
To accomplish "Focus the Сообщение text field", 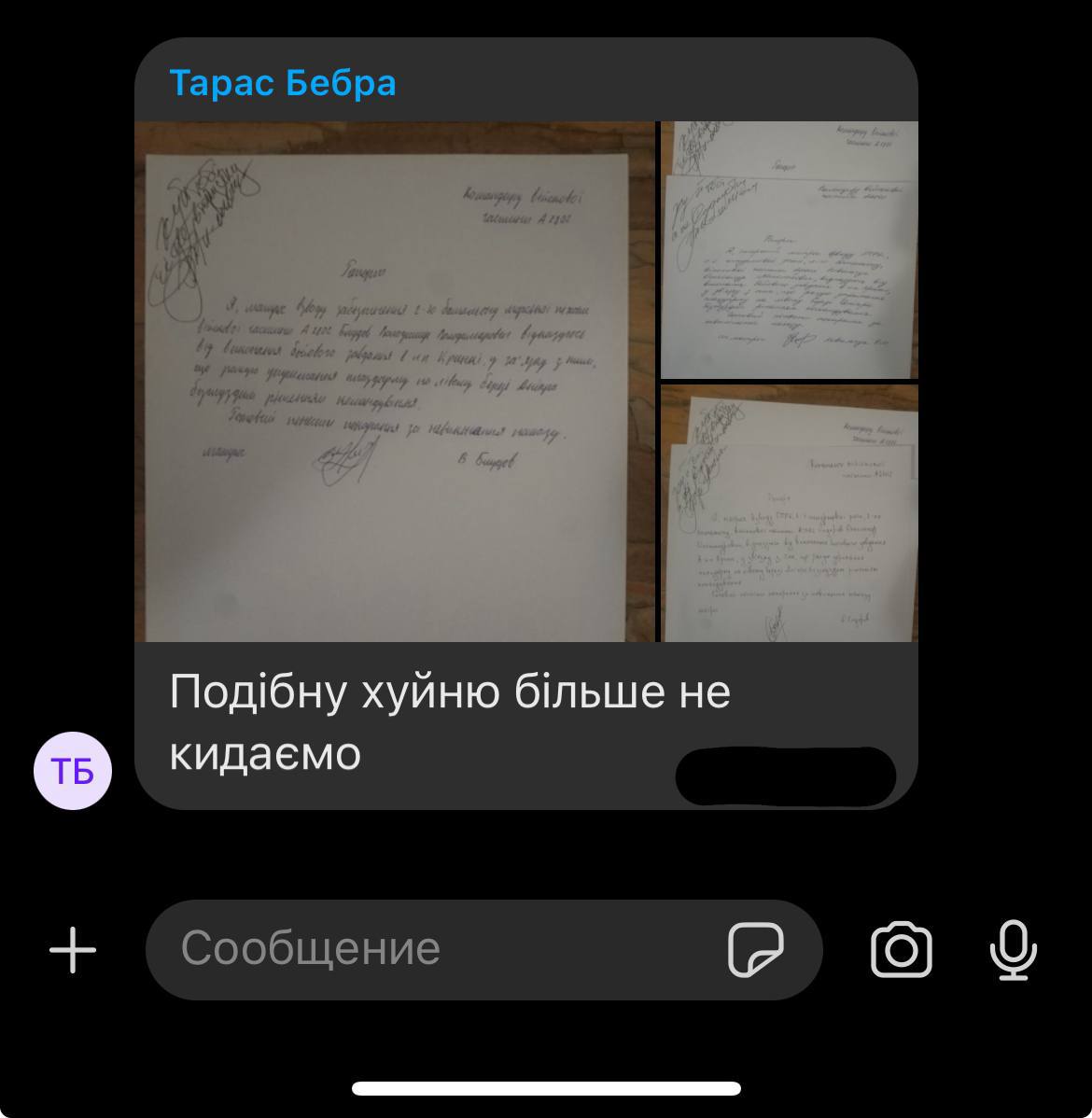I will [x=429, y=950].
